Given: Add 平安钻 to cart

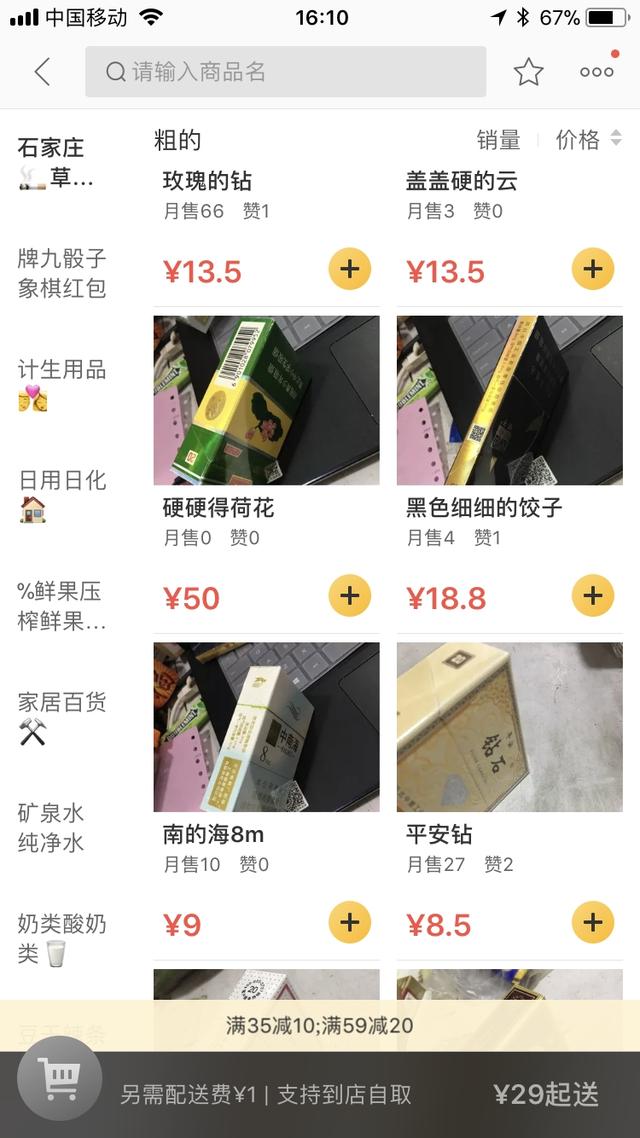Looking at the screenshot, I should 592,922.
